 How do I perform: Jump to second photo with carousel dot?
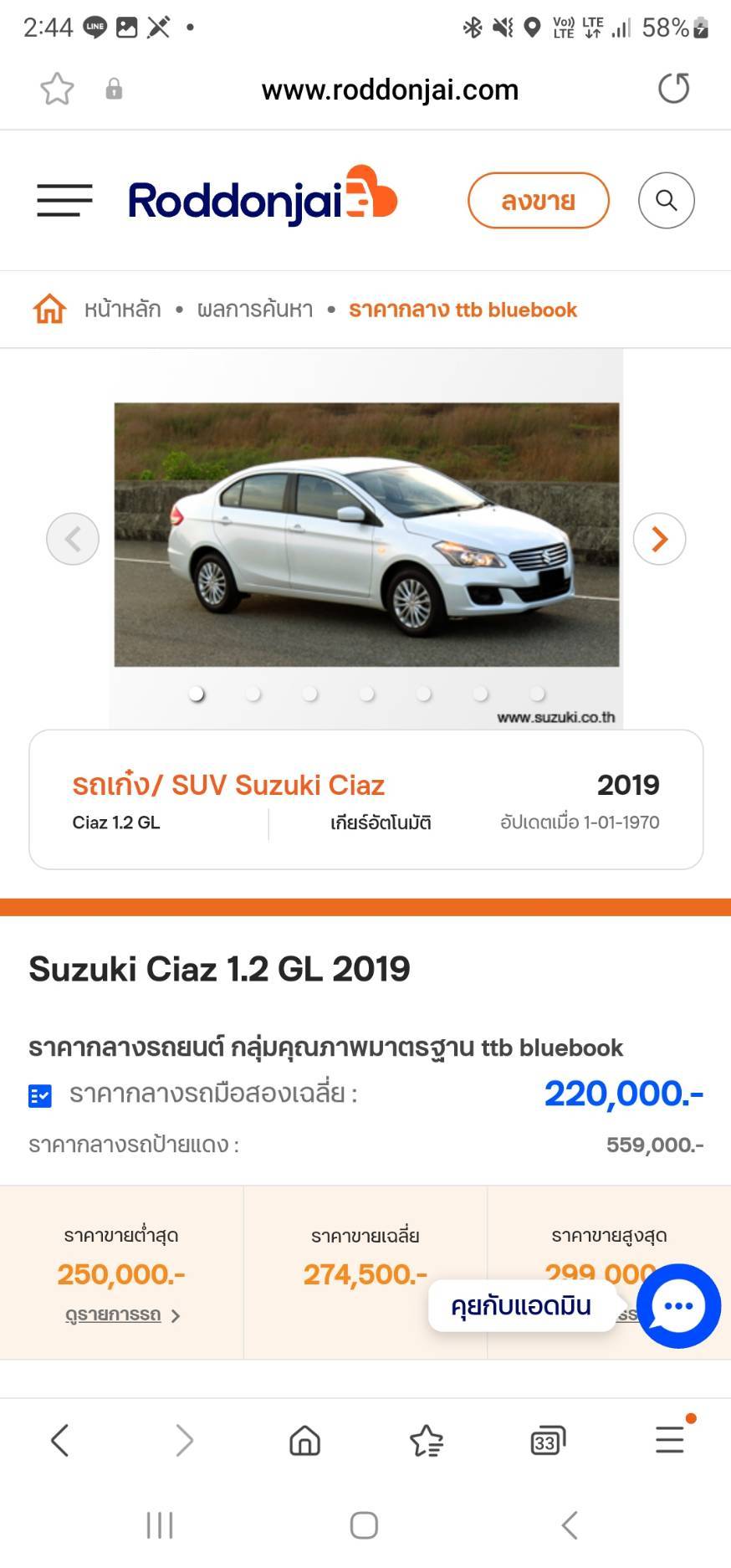pos(253,694)
